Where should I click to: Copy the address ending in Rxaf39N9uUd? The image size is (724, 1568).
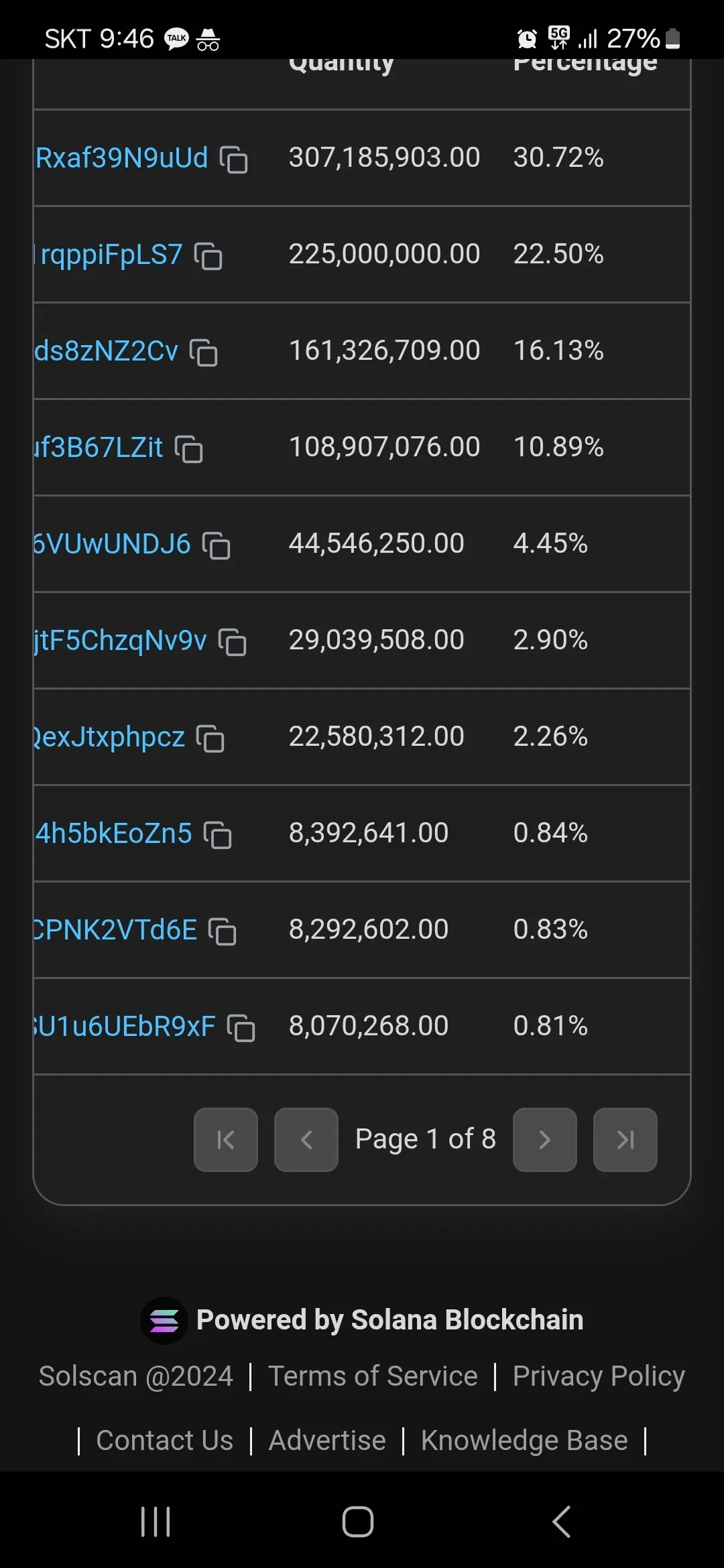(x=234, y=159)
